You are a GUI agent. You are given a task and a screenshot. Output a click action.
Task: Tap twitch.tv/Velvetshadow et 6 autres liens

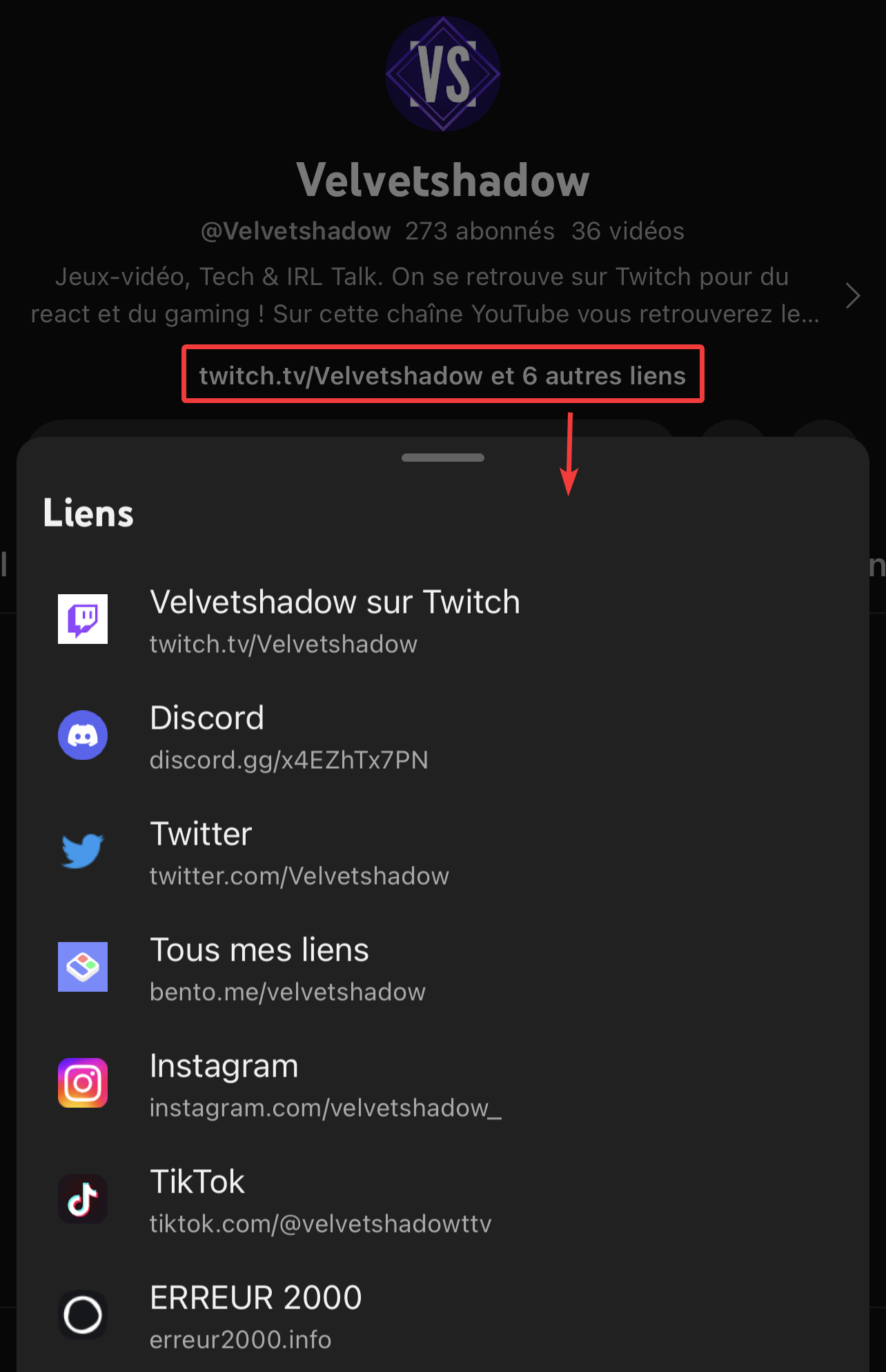[x=442, y=375]
